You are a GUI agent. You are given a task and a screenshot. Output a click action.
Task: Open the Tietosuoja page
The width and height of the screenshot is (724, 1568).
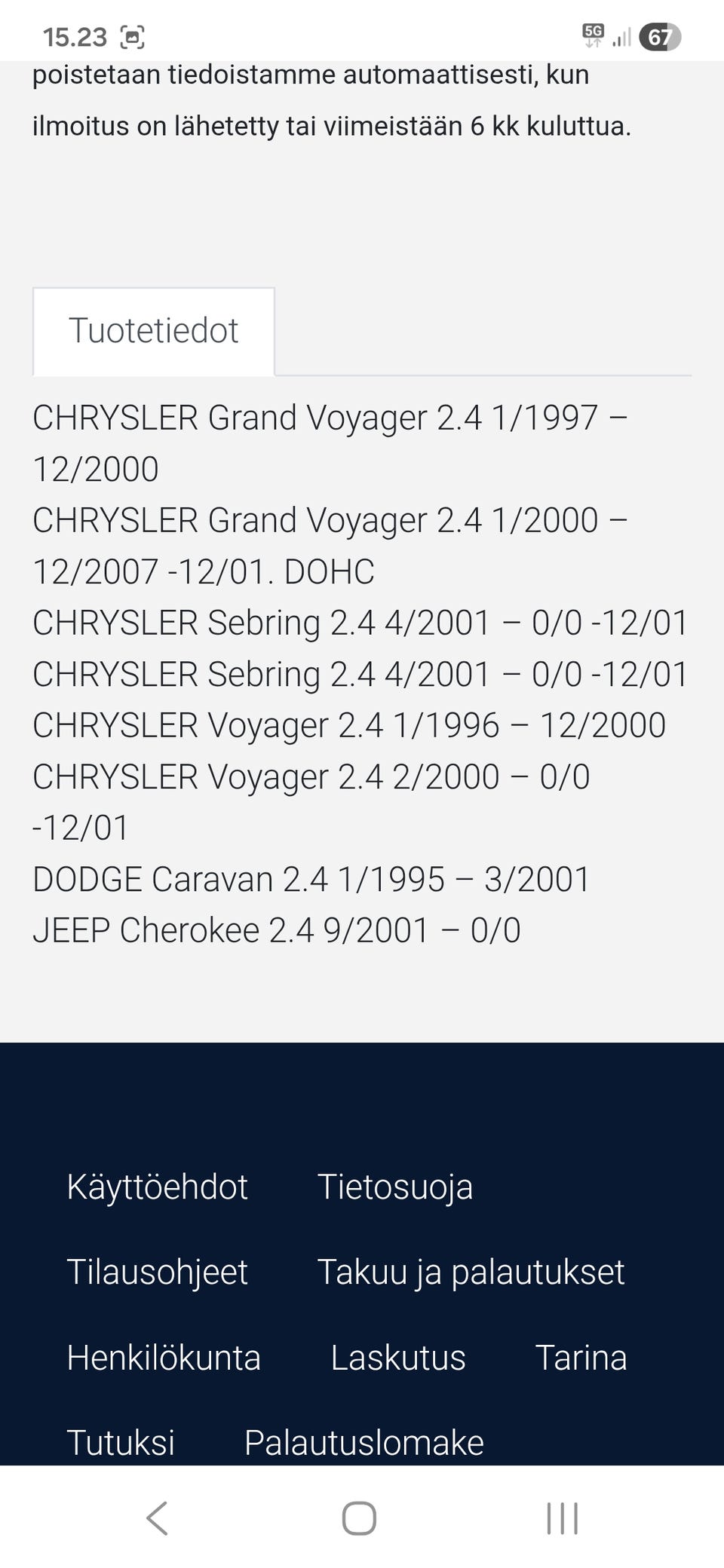click(394, 1187)
